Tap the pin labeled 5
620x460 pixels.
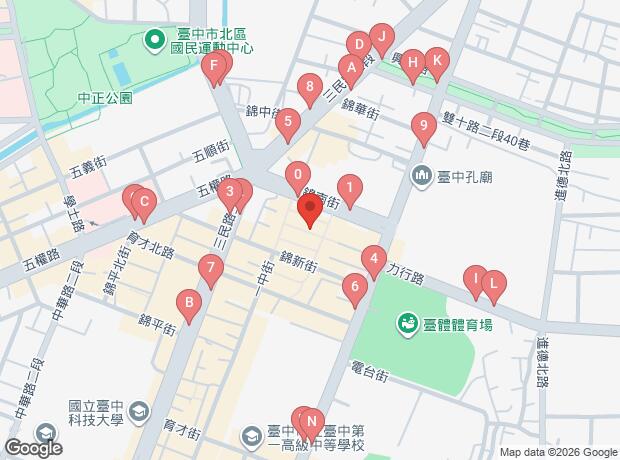point(288,124)
